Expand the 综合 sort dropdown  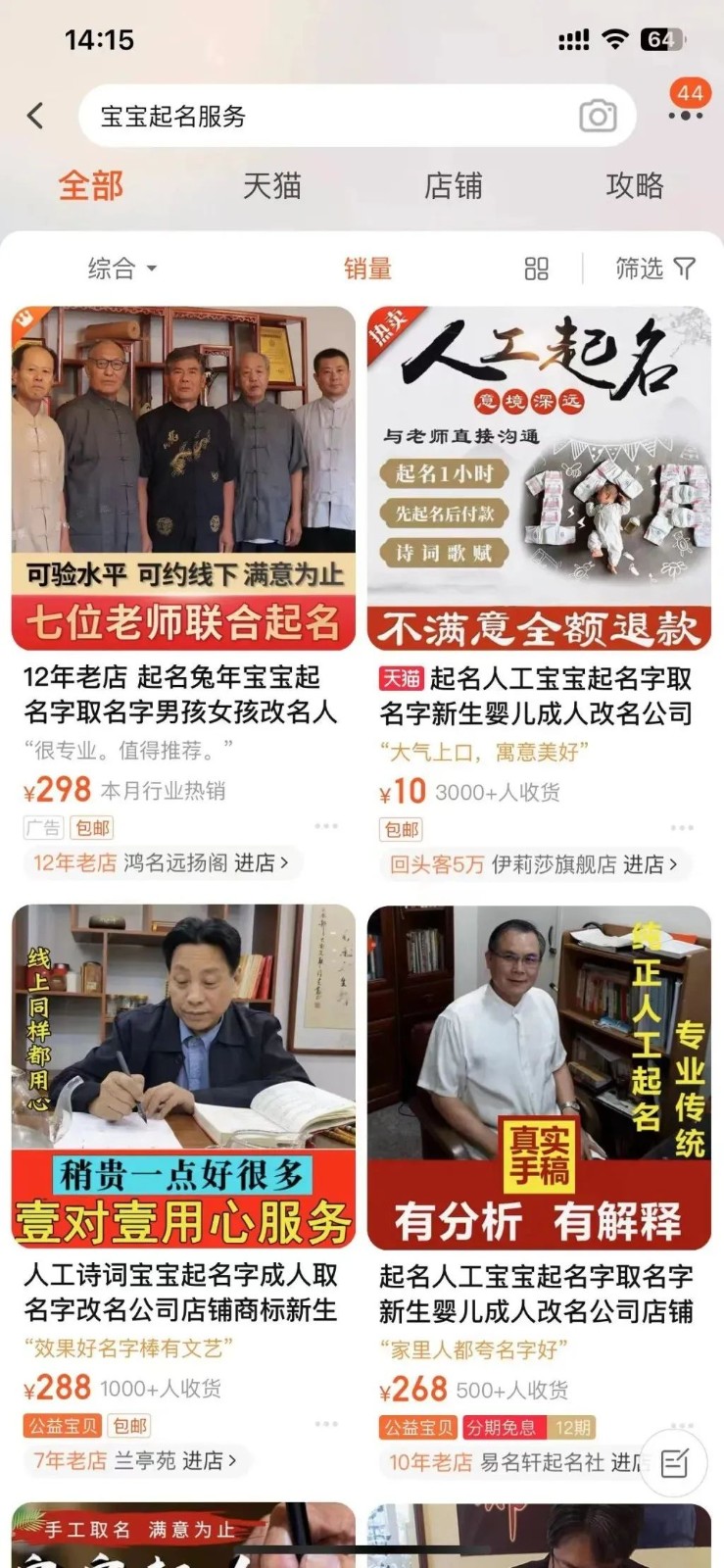pyautogui.click(x=121, y=268)
